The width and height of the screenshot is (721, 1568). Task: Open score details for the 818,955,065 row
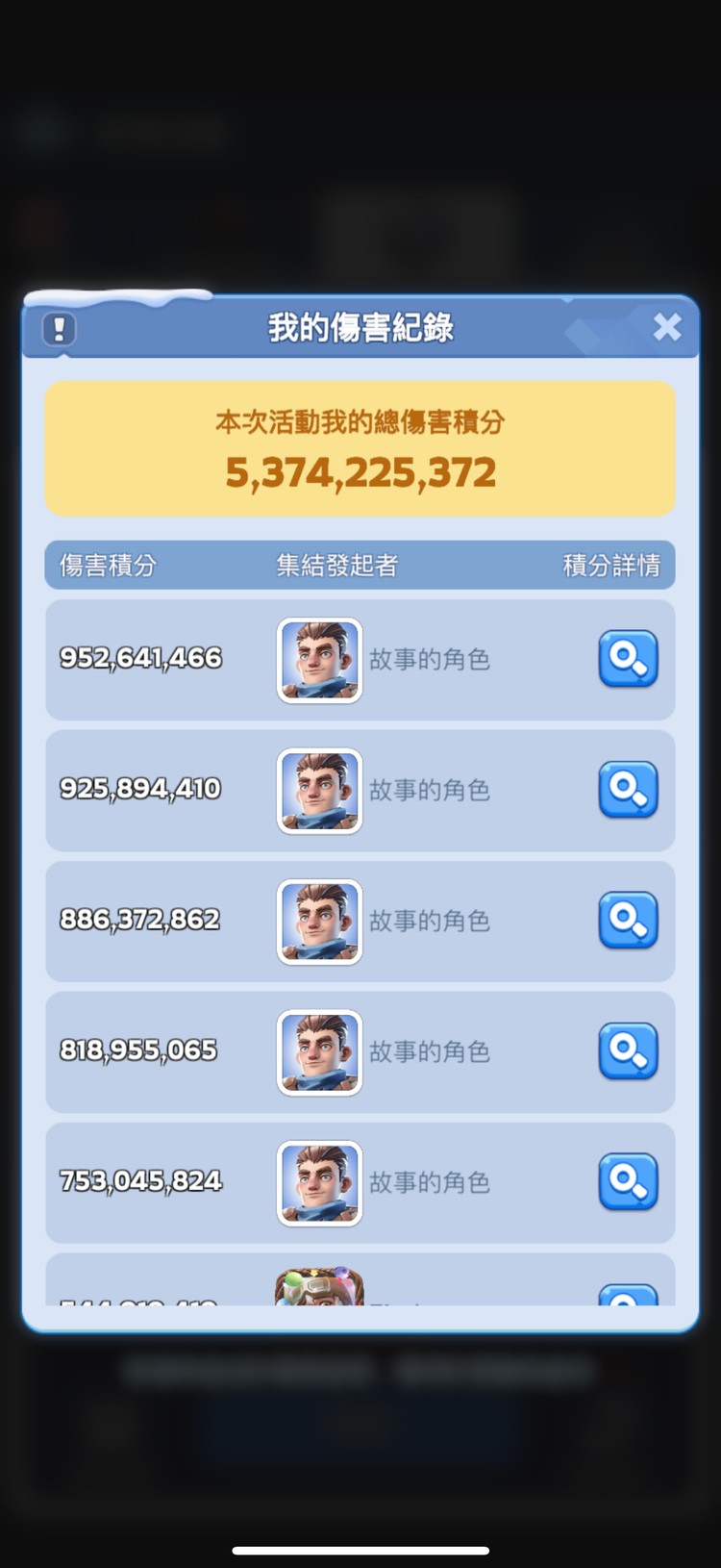coord(628,1052)
